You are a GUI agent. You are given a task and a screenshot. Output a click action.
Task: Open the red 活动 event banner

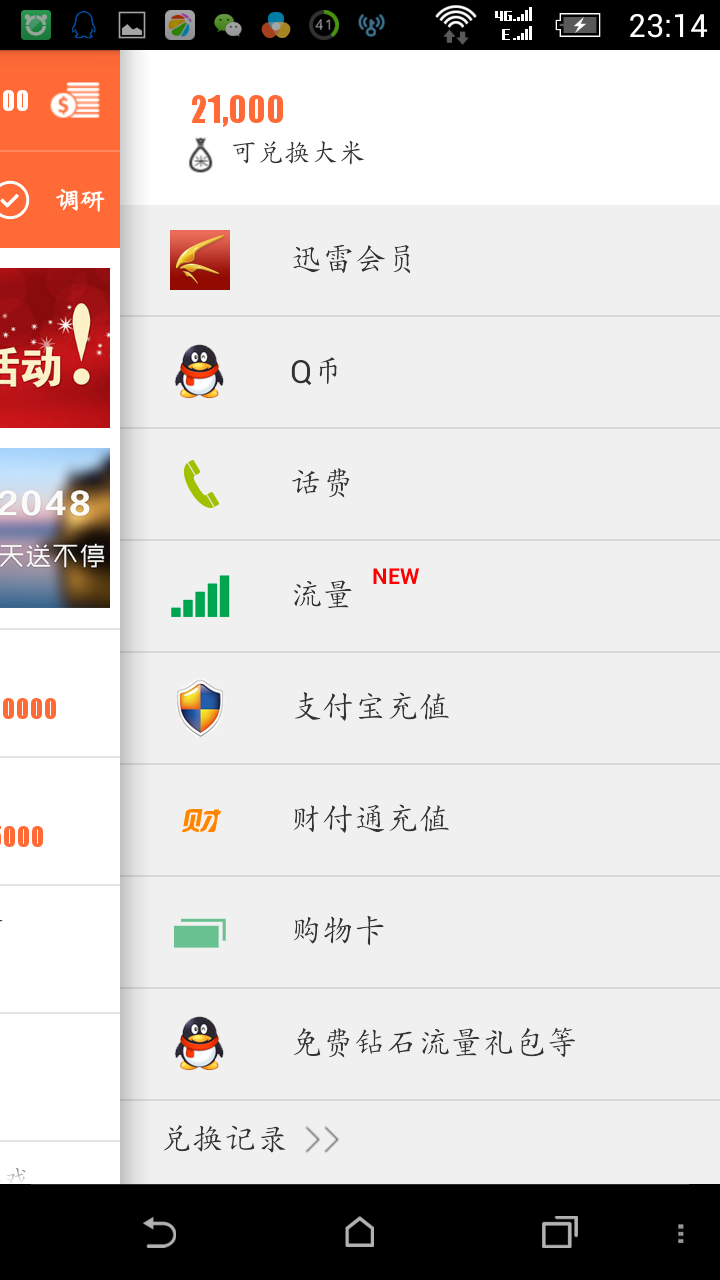pos(55,348)
